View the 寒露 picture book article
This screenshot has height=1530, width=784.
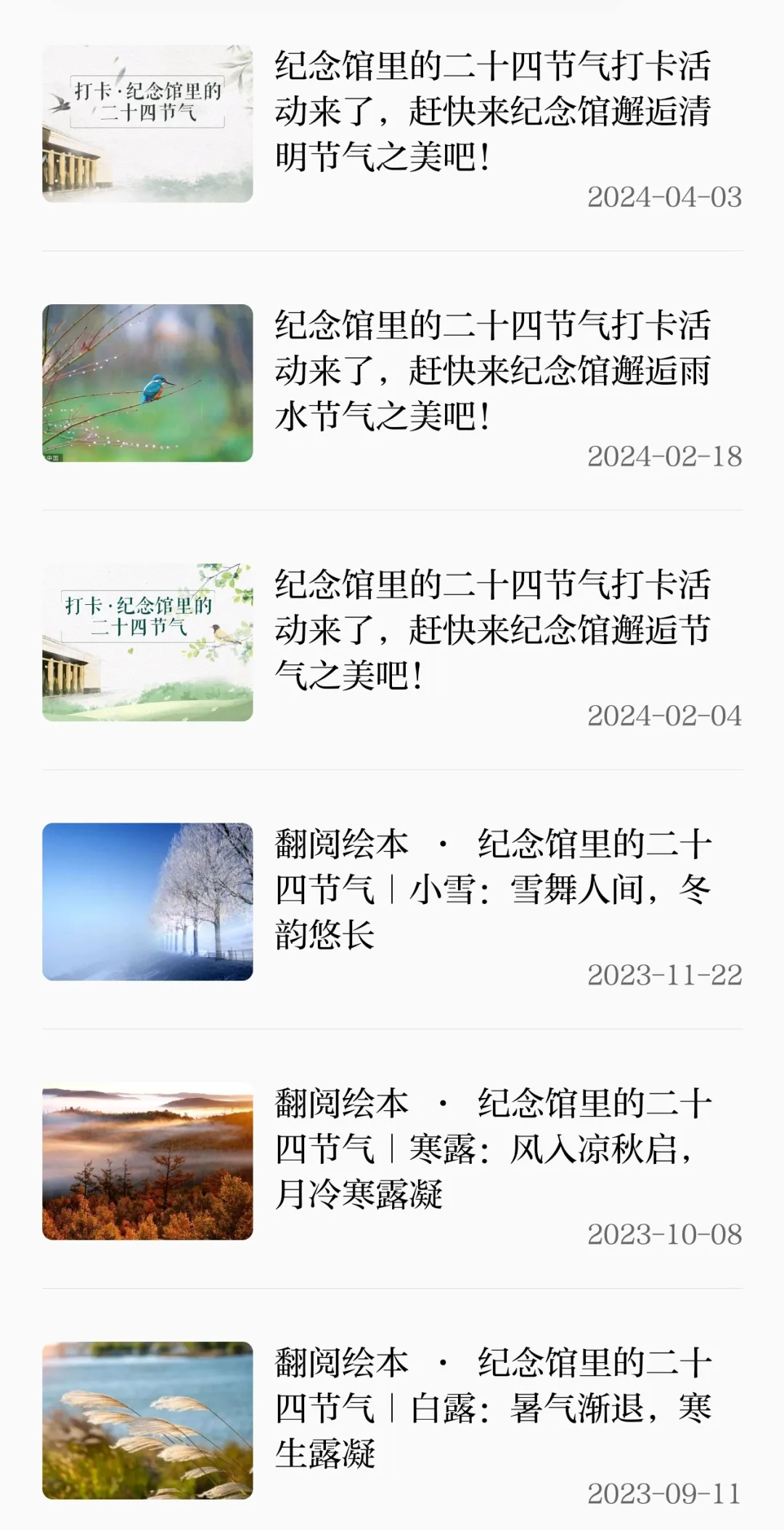(492, 1149)
